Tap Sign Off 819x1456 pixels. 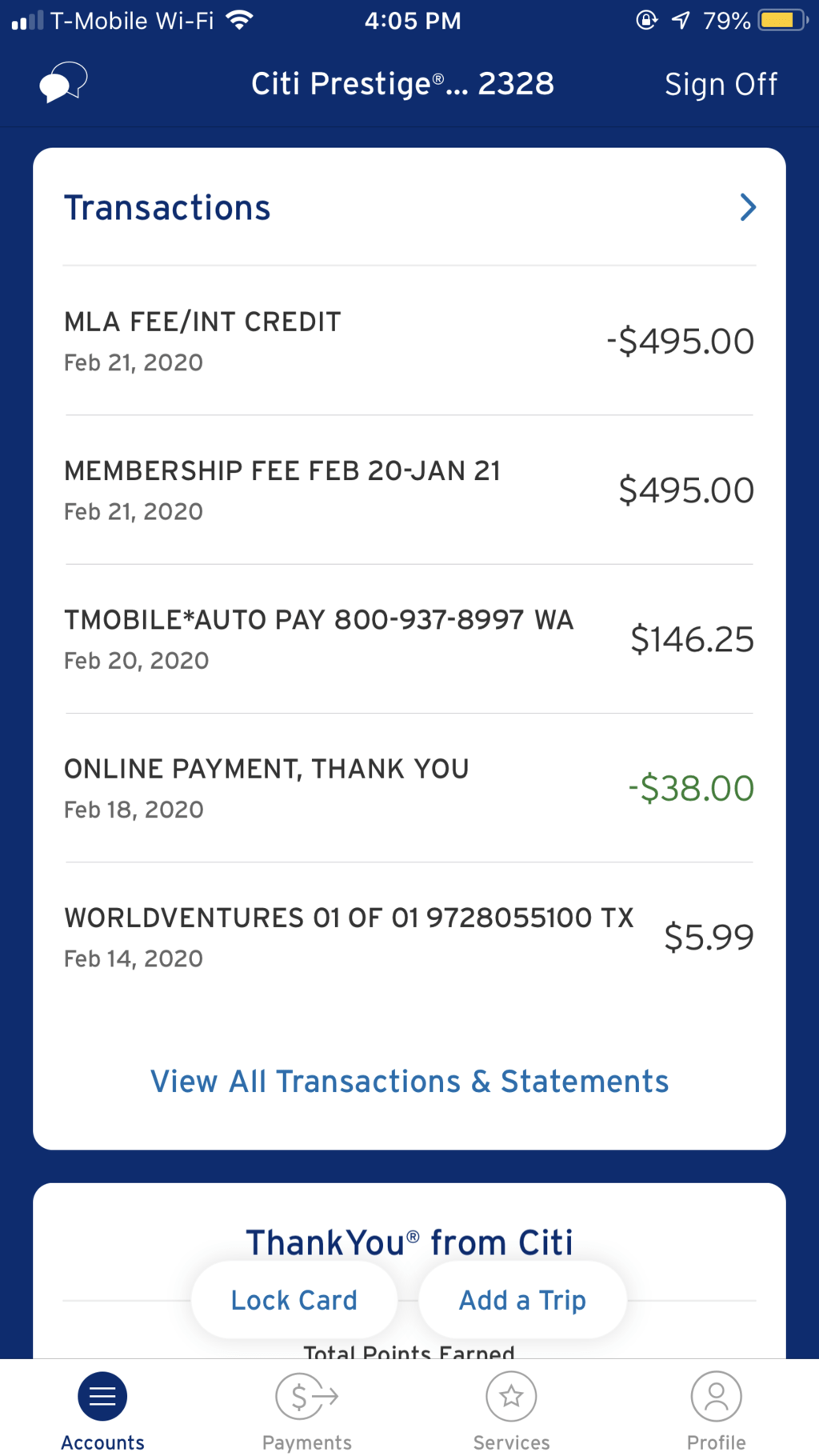pyautogui.click(x=721, y=82)
